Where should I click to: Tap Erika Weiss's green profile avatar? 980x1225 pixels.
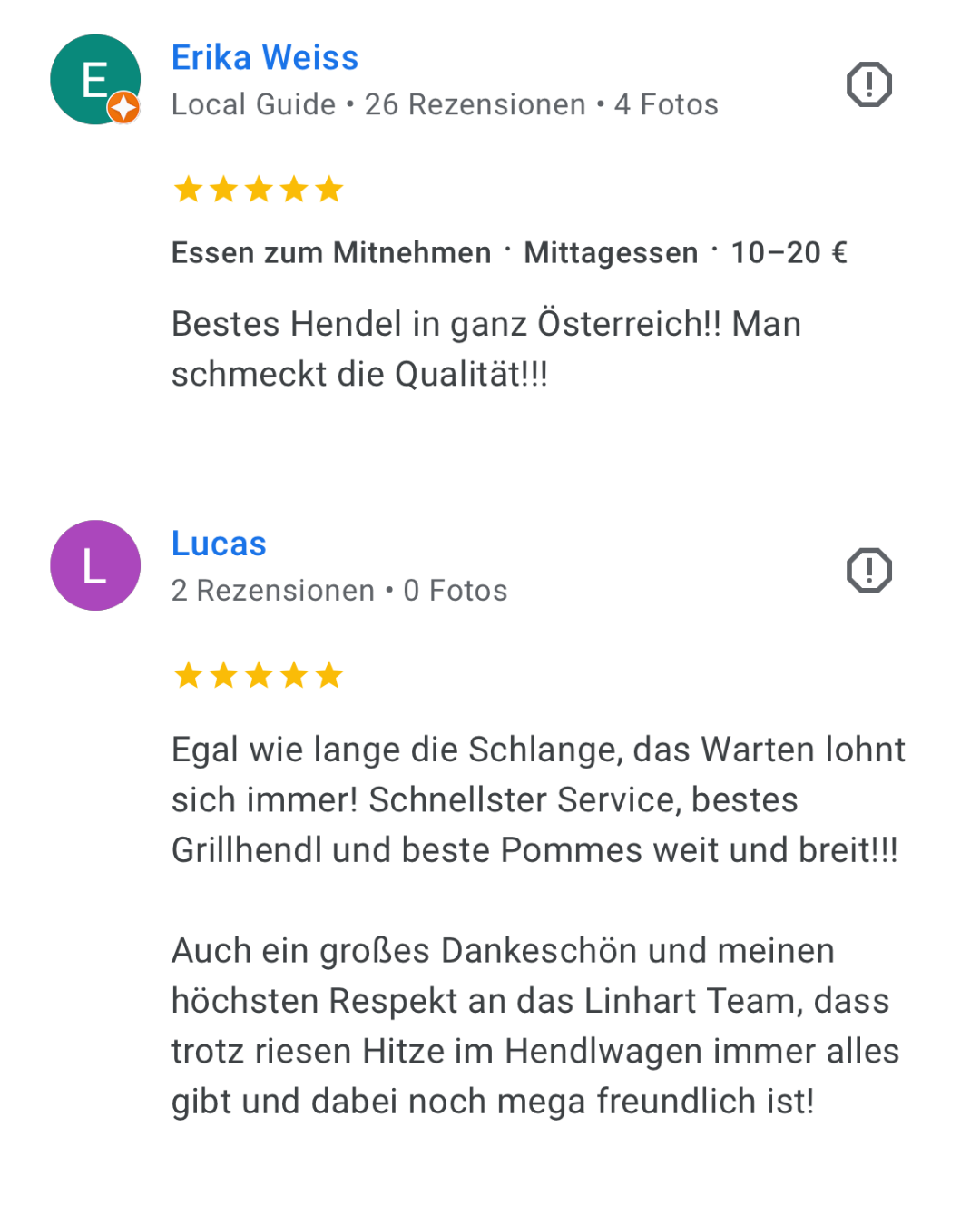coord(95,80)
